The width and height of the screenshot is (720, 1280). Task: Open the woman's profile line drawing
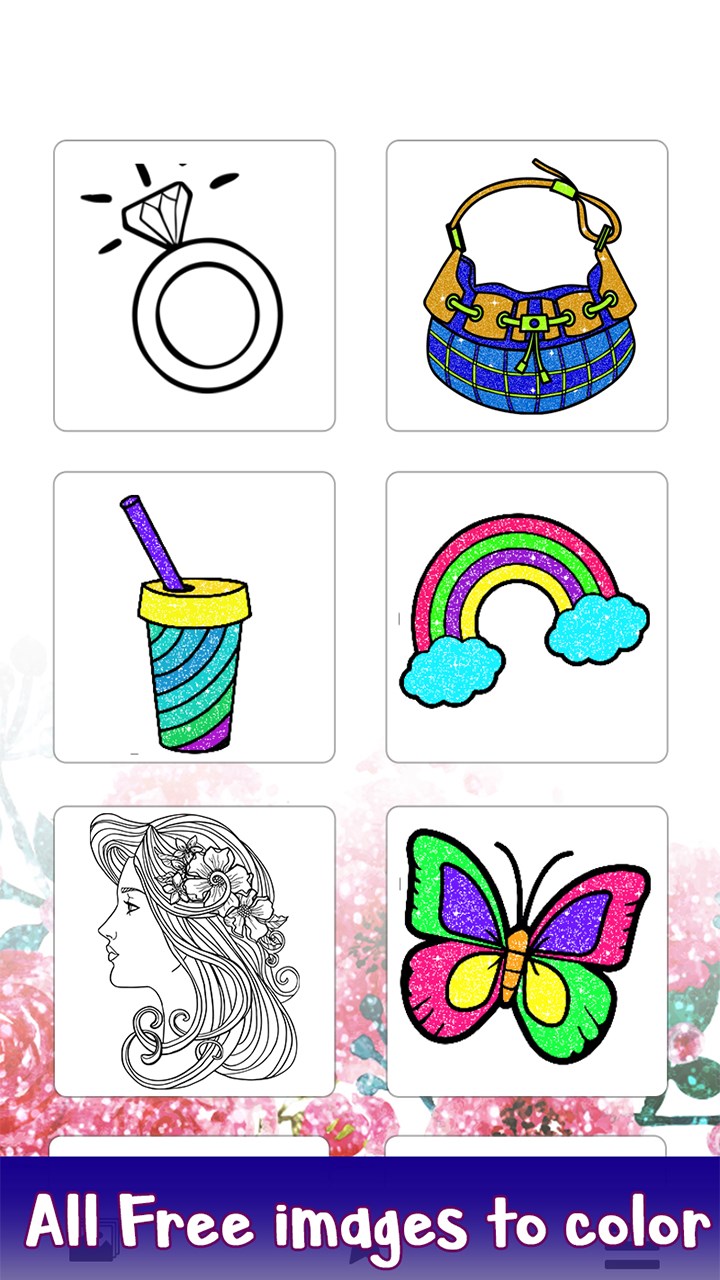194,950
